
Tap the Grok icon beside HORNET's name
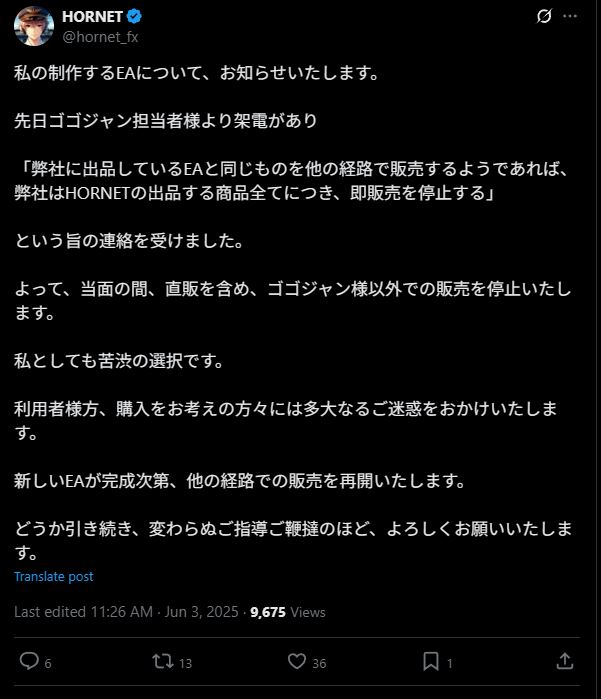[x=545, y=17]
